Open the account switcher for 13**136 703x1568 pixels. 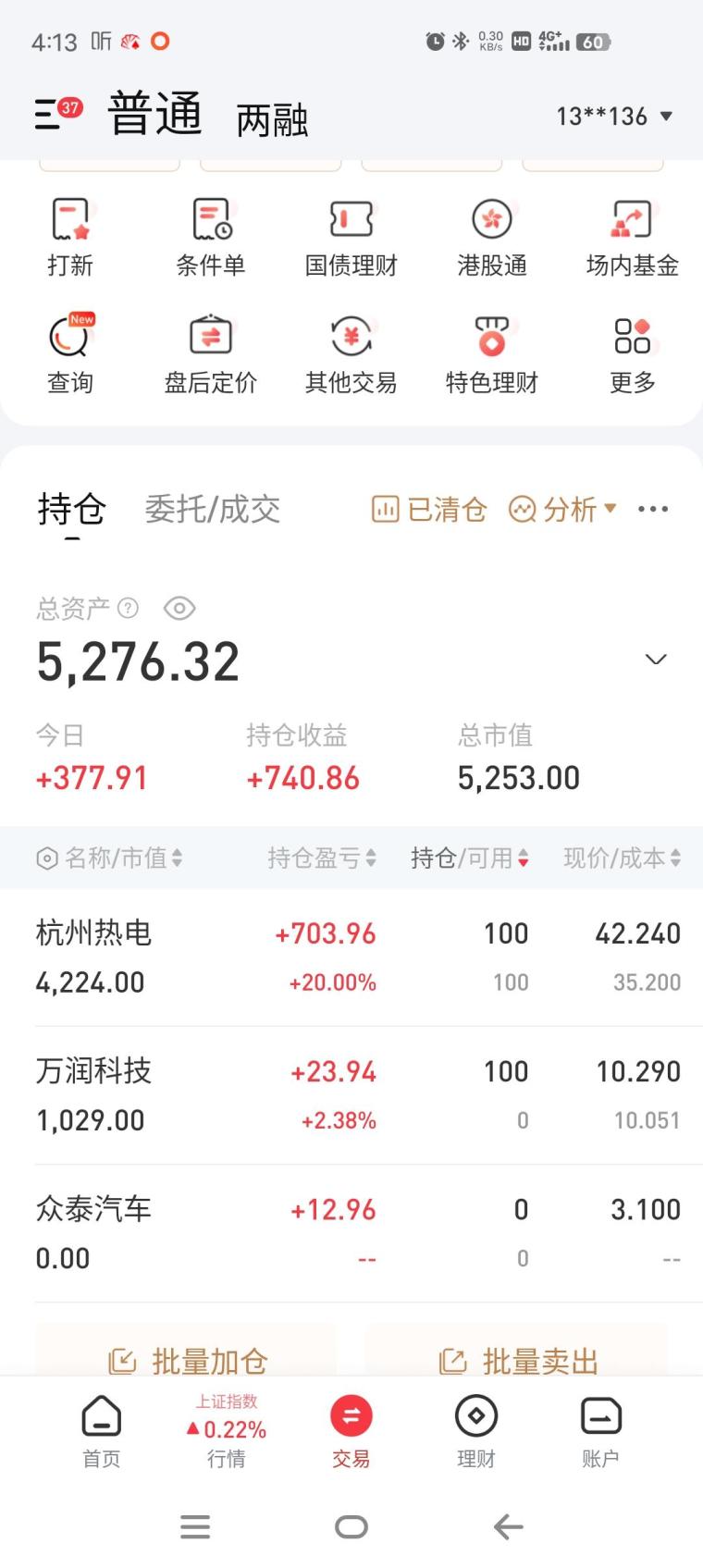pyautogui.click(x=613, y=116)
